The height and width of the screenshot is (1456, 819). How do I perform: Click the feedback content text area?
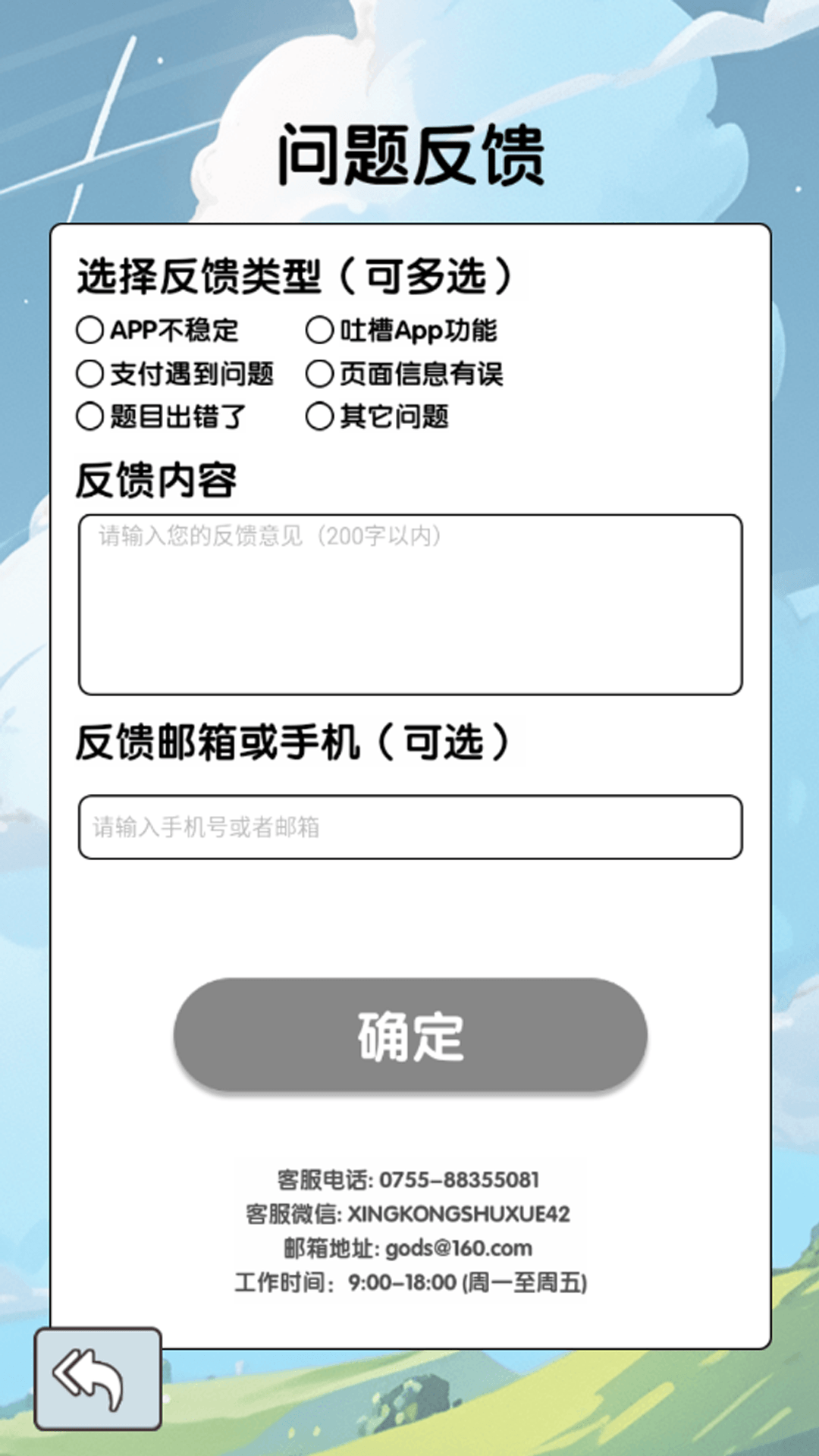pos(409,603)
